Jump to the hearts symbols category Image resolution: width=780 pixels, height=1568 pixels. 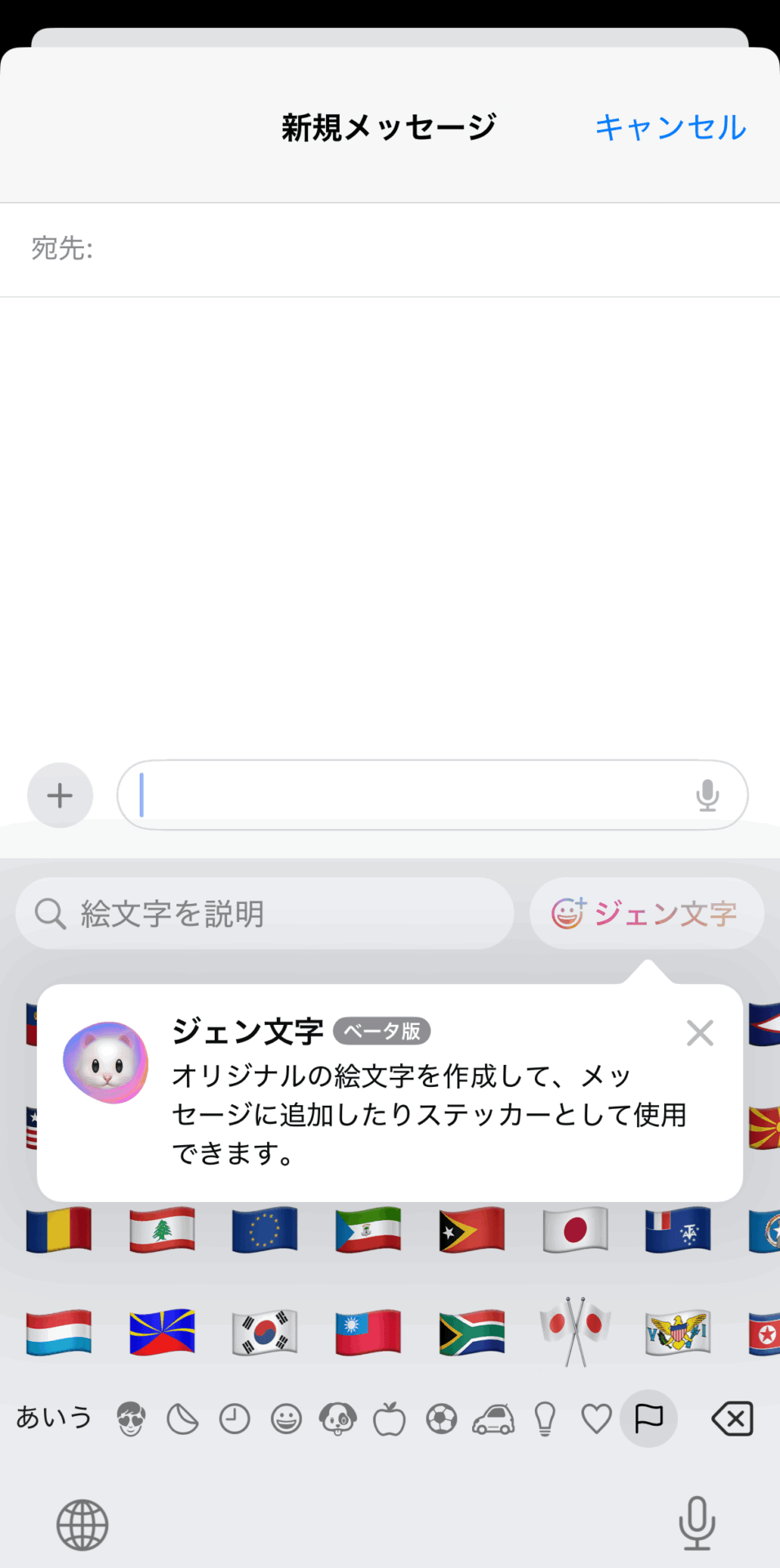[596, 1419]
